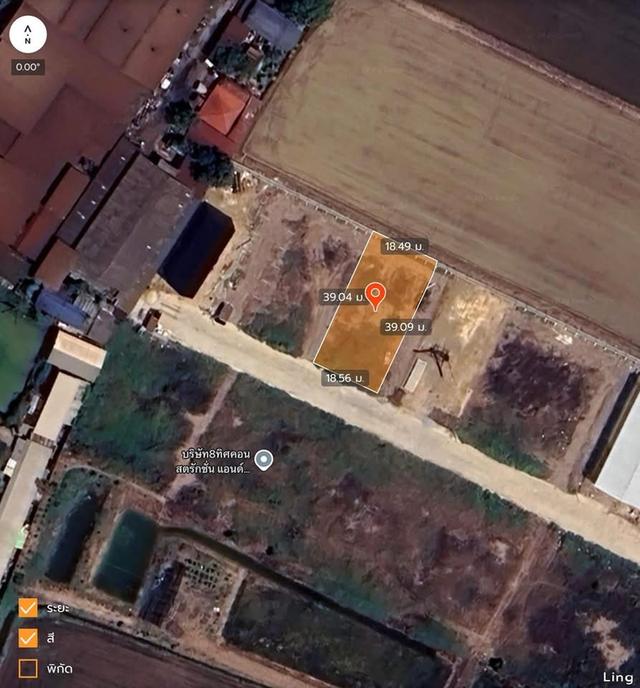Viewport: 640px width, 688px height.
Task: Uncheck the สี checkbox
Action: [28, 638]
